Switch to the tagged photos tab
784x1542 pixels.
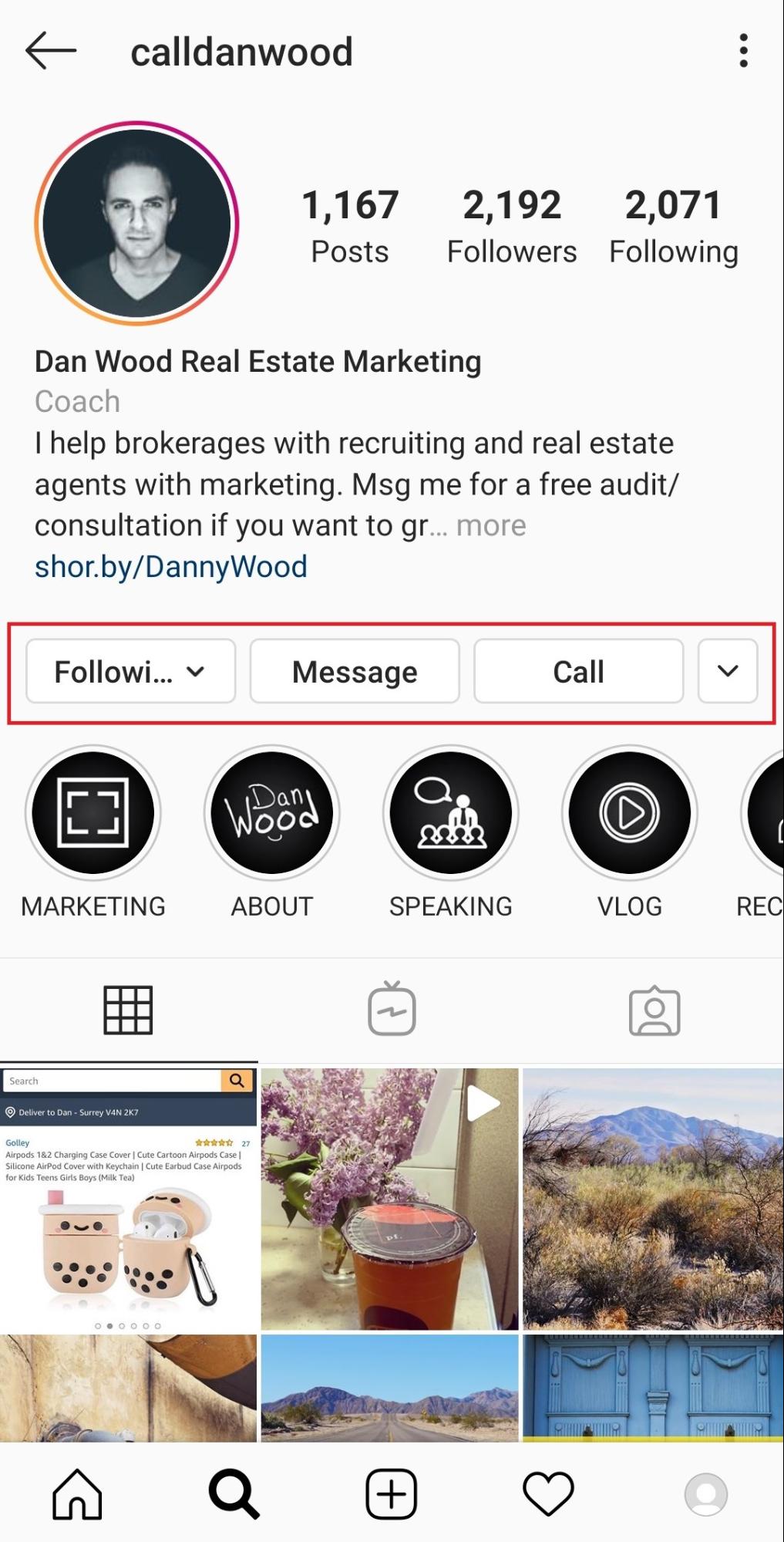(x=654, y=1010)
